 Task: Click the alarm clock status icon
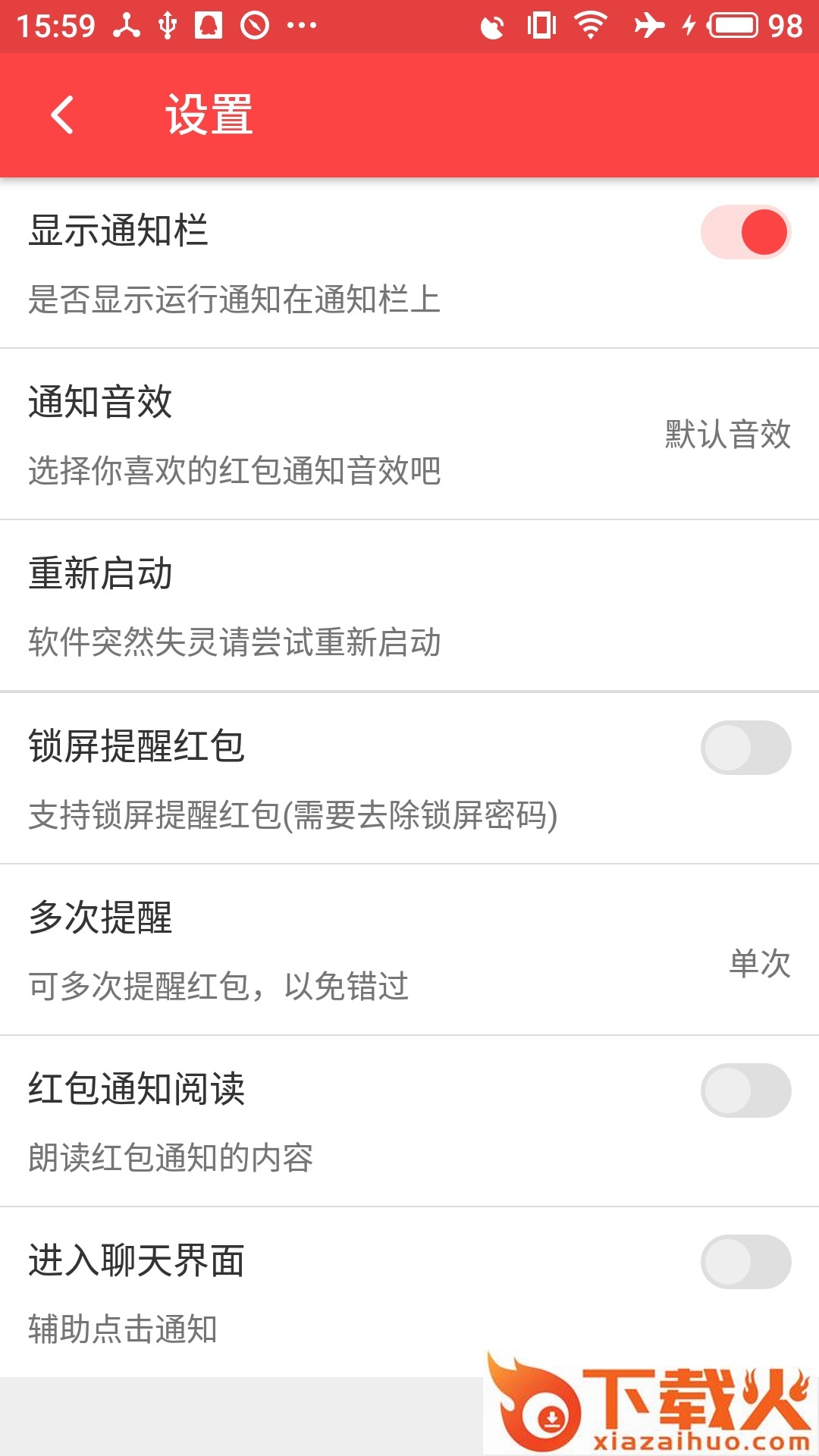pos(494,24)
